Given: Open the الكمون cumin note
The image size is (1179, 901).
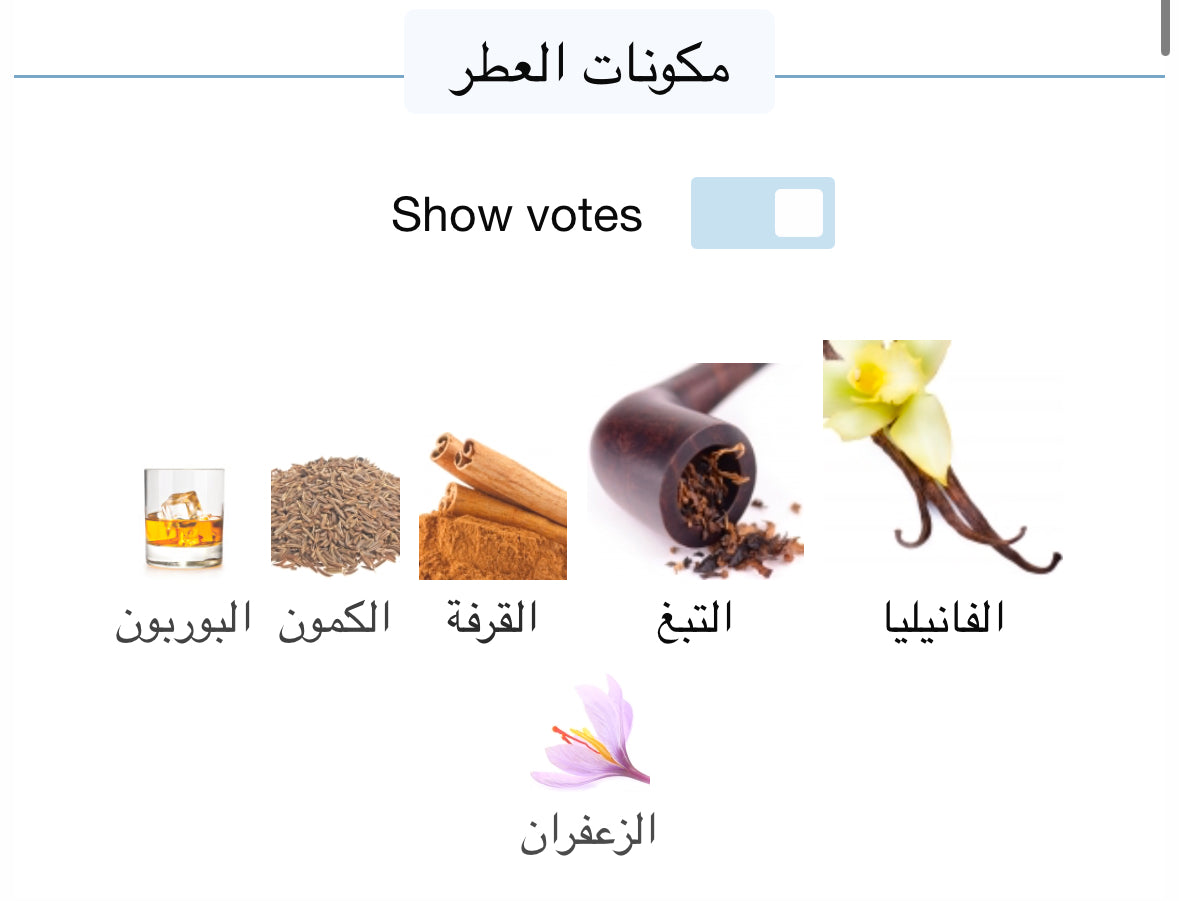Looking at the screenshot, I should (335, 517).
